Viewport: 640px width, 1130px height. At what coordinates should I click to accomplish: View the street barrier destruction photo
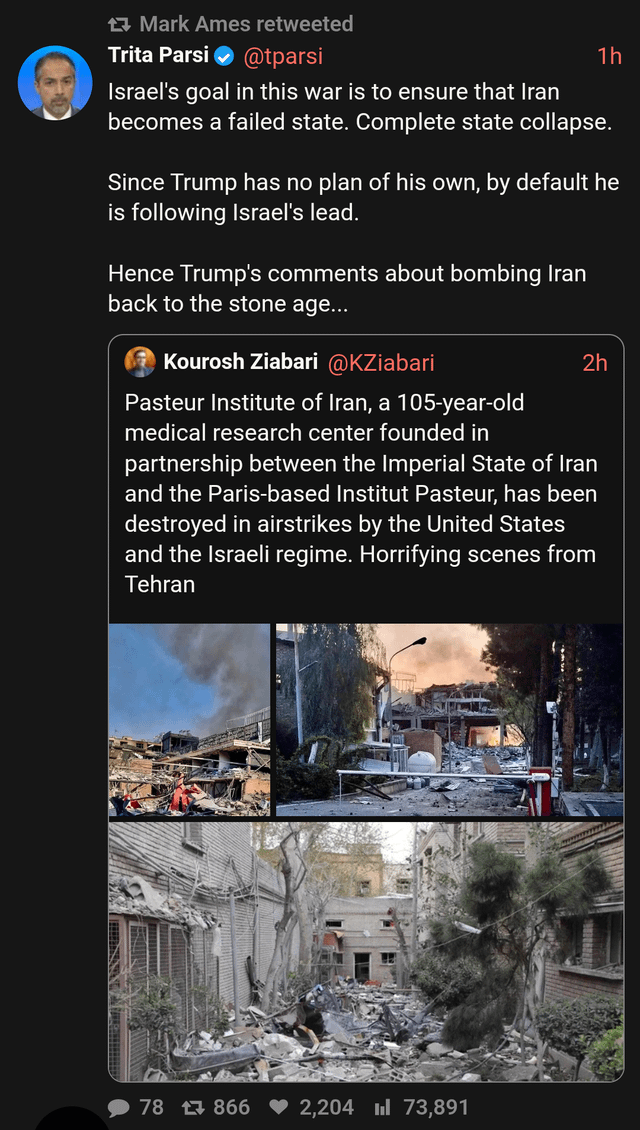tap(449, 720)
